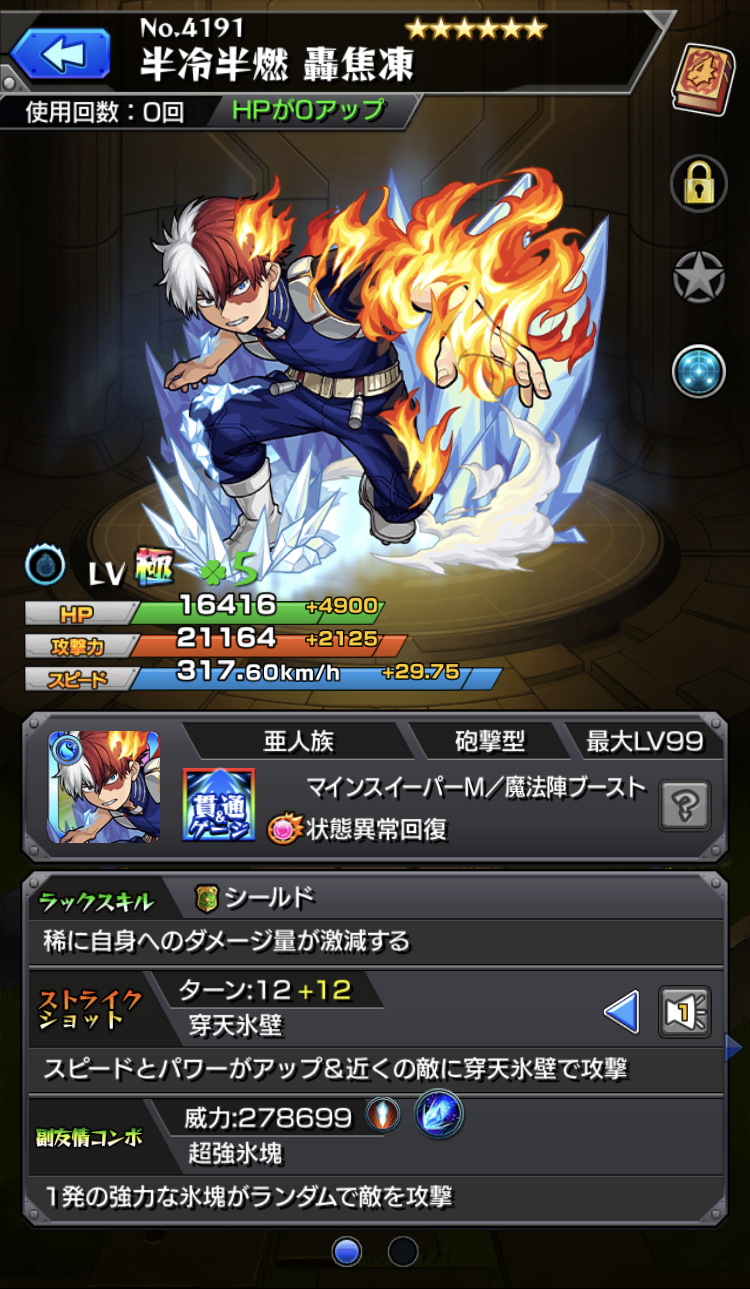Toggle the padlock lock icon

(697, 183)
